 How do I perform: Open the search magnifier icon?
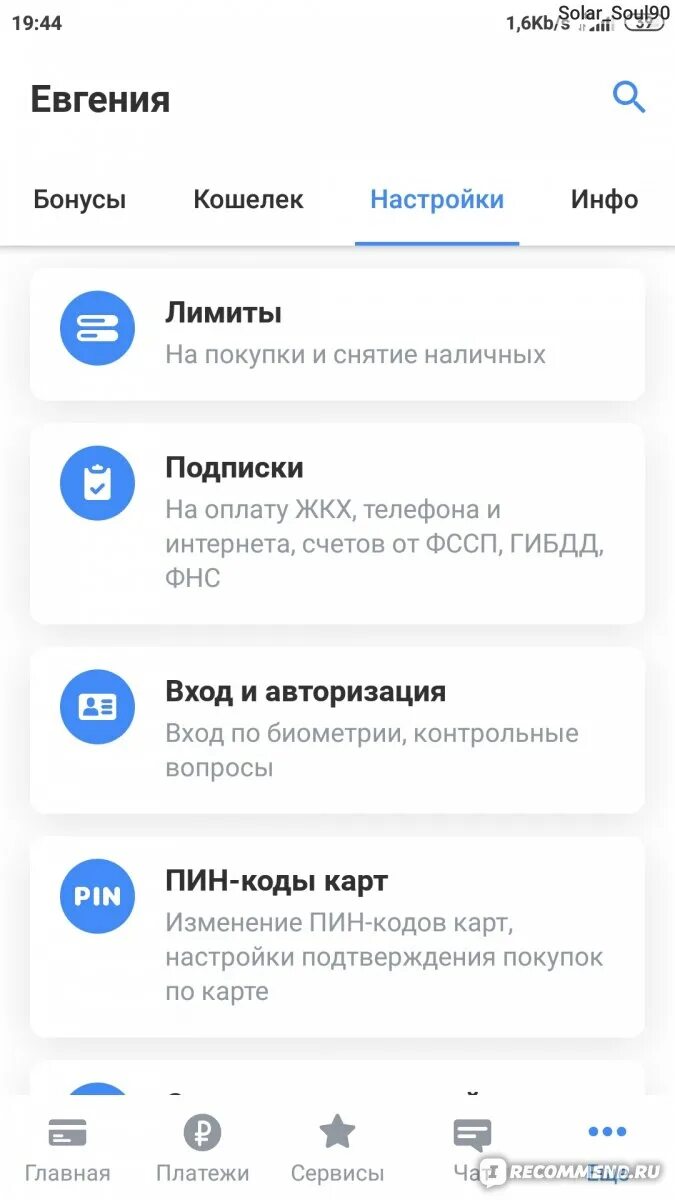click(x=629, y=97)
